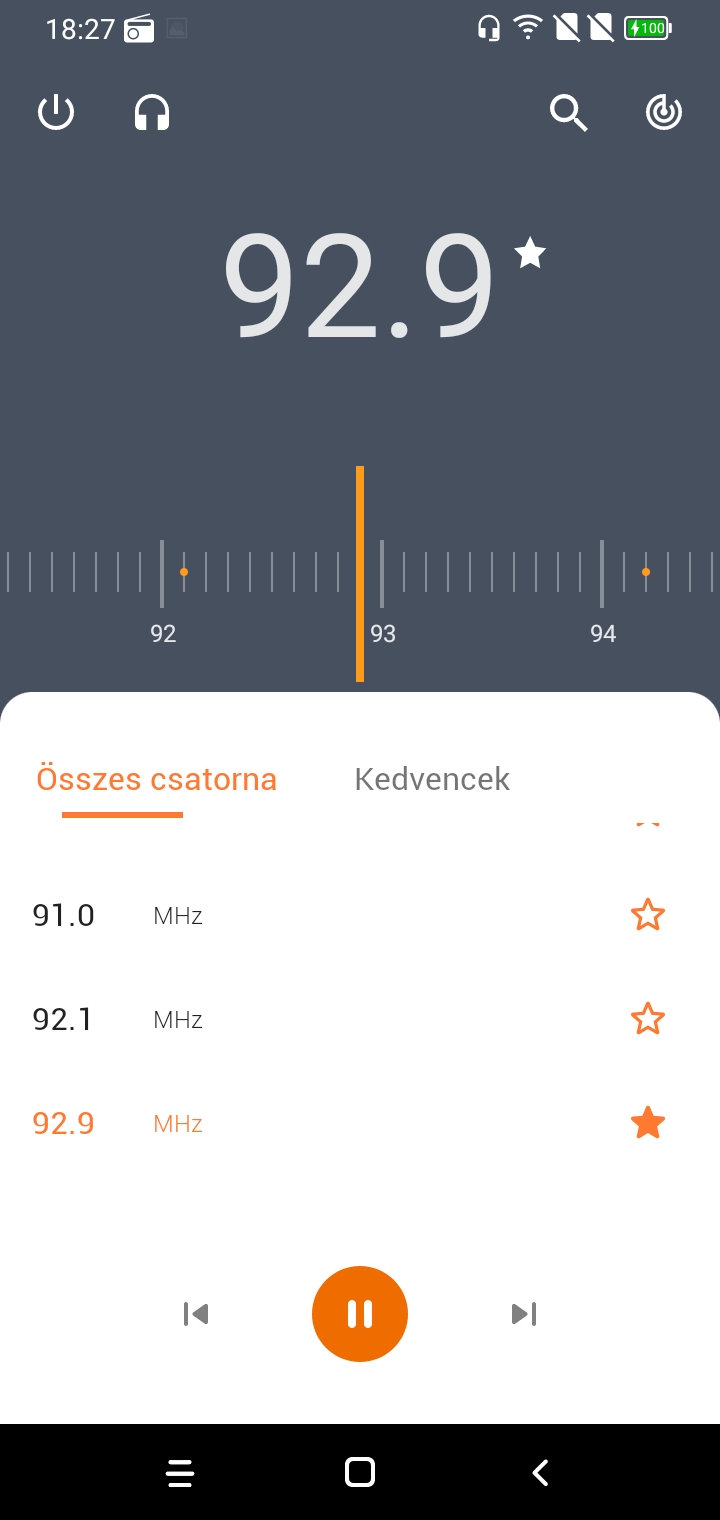Open recent apps from navigation bar
720x1520 pixels.
coord(180,1472)
